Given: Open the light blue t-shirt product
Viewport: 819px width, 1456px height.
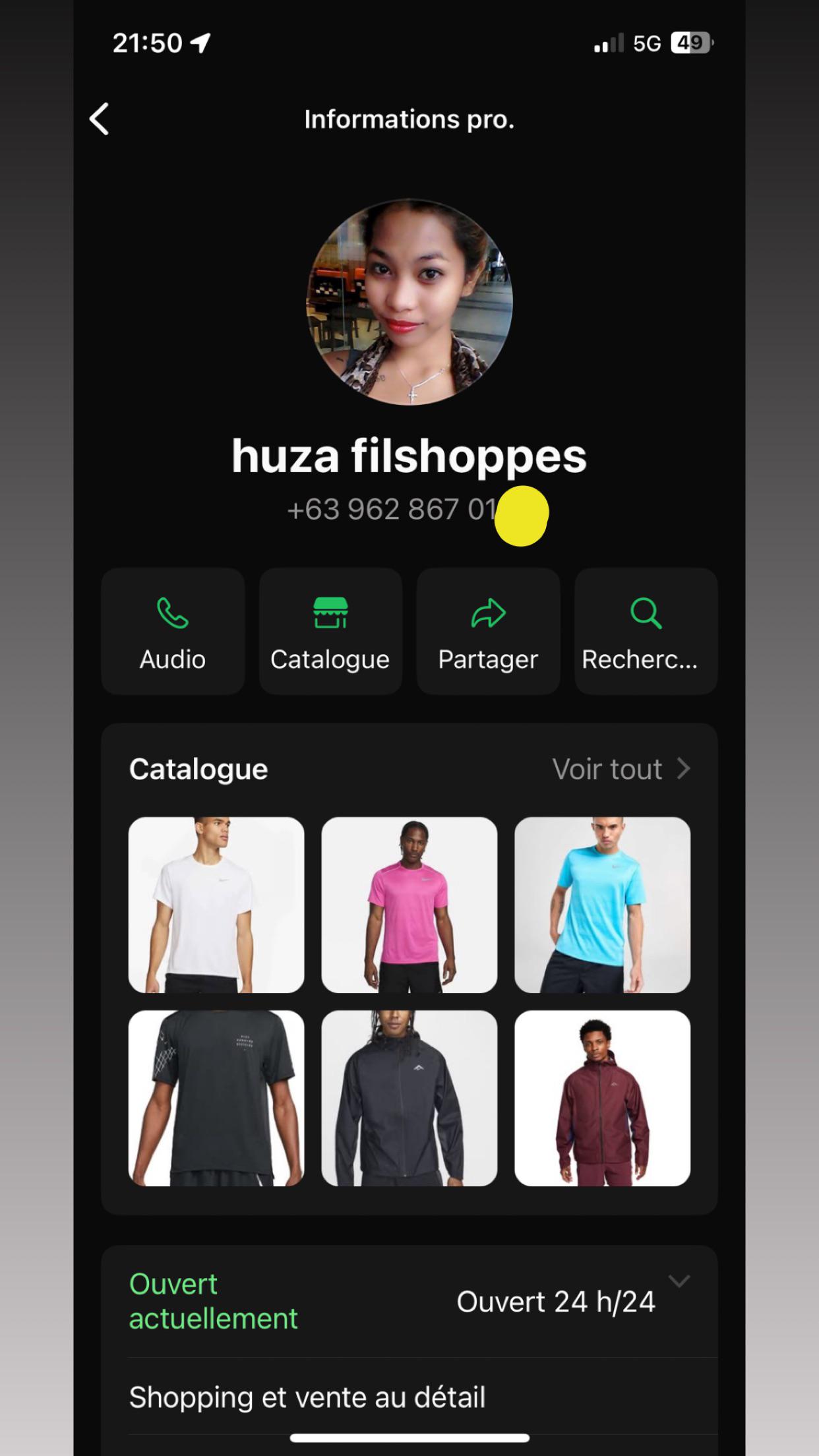Looking at the screenshot, I should click(x=603, y=905).
